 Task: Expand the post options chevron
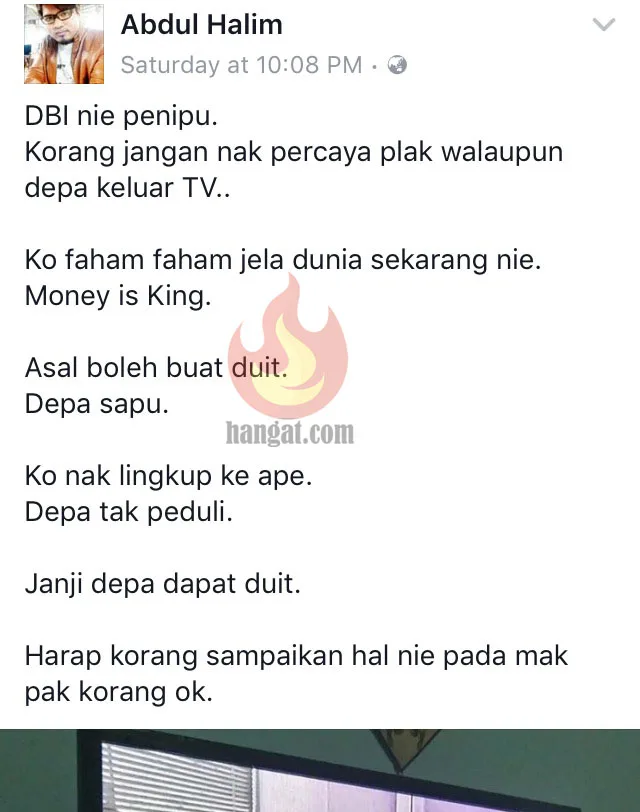tap(604, 24)
